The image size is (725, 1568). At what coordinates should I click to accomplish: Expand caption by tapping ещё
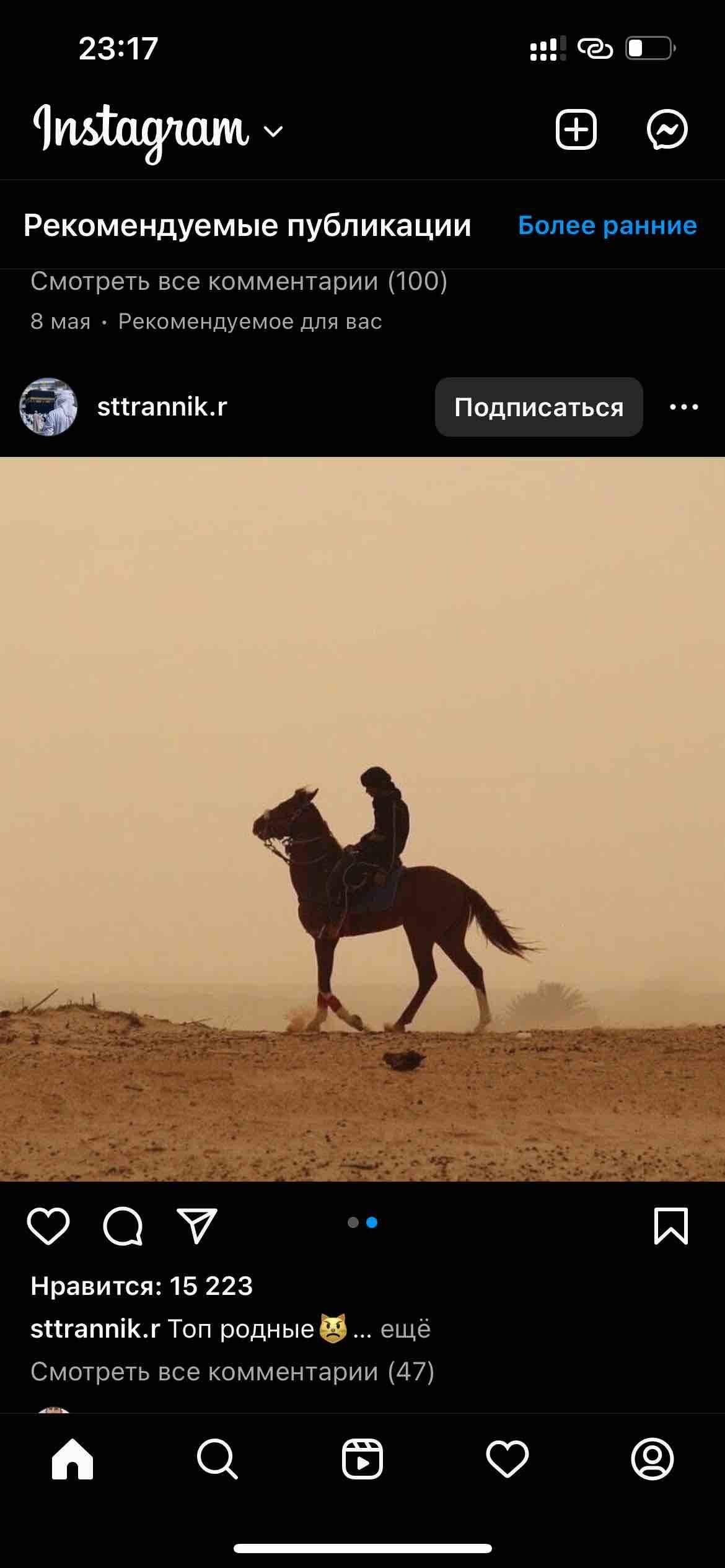pos(405,1330)
